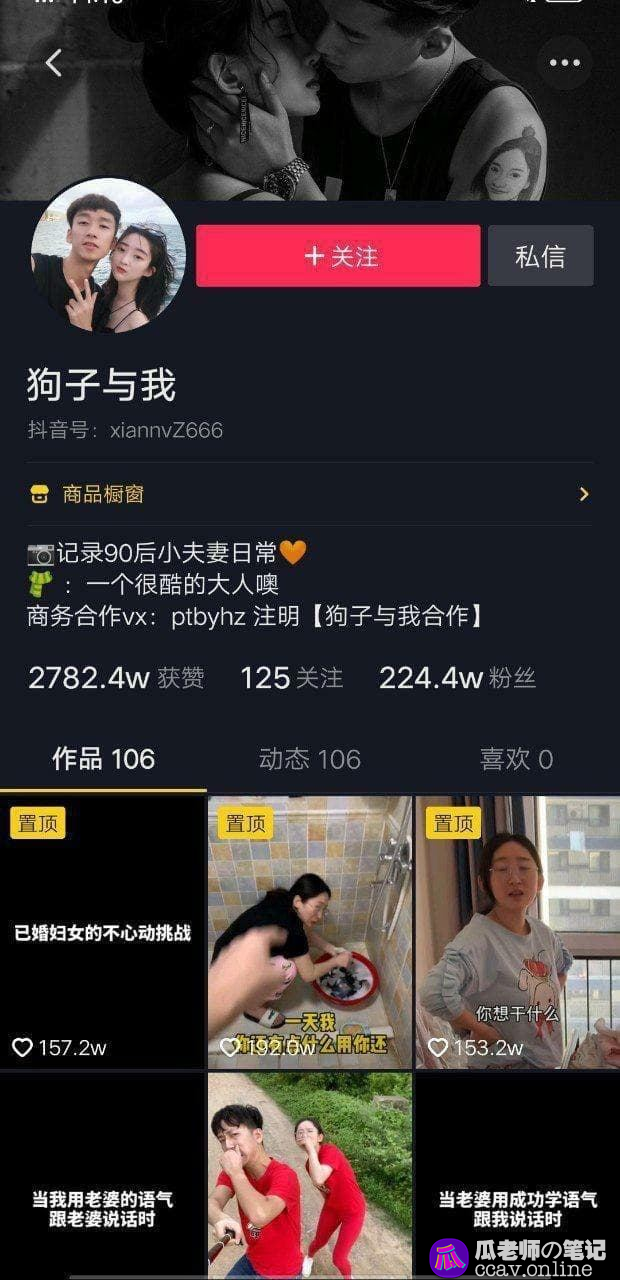The height and width of the screenshot is (1280, 620).
Task: View the 224.4w 粉丝 followers list
Action: (x=457, y=678)
